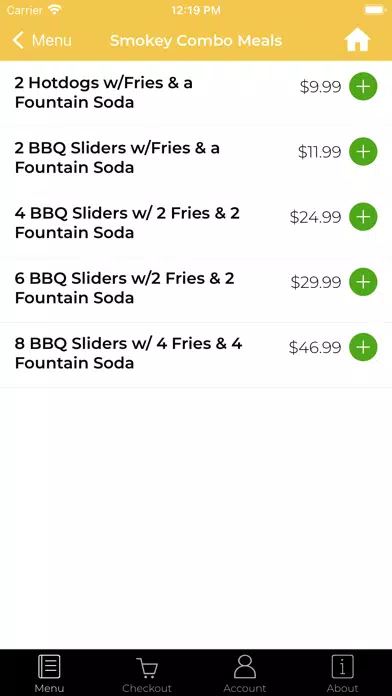Open the 2 Hotdogs w/Fries row
This screenshot has height=696, width=392.
196,93
